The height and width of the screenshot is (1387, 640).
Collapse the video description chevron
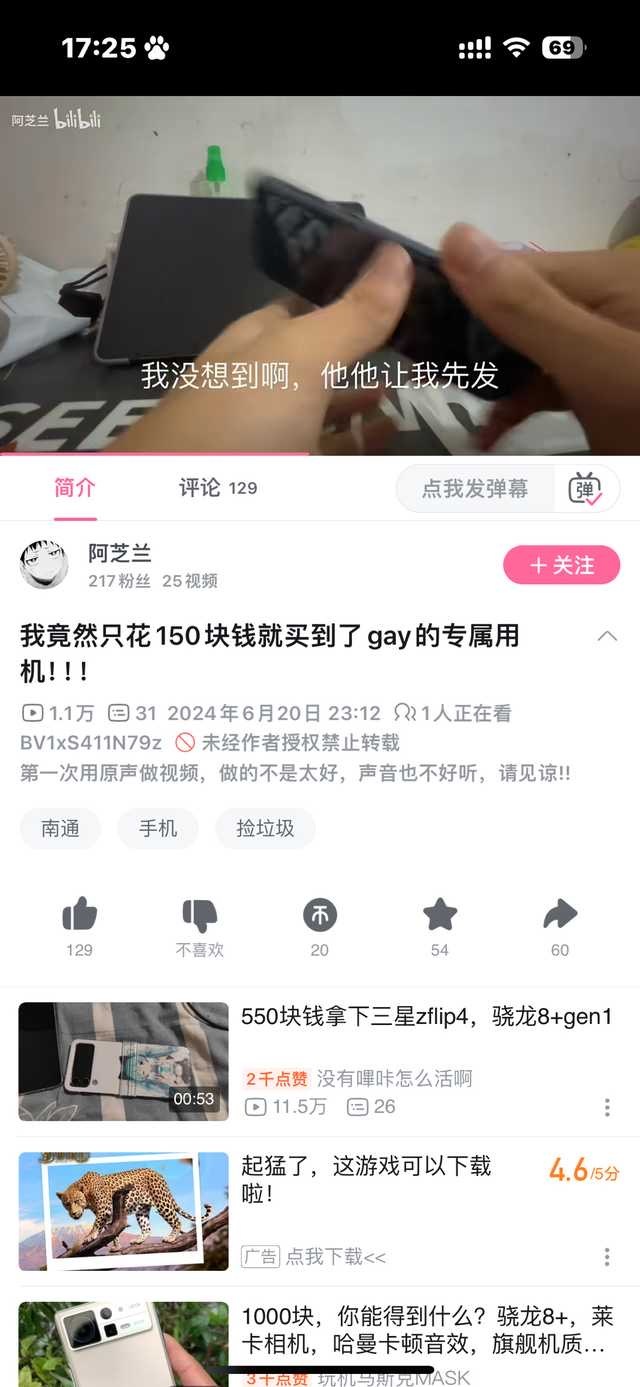607,636
